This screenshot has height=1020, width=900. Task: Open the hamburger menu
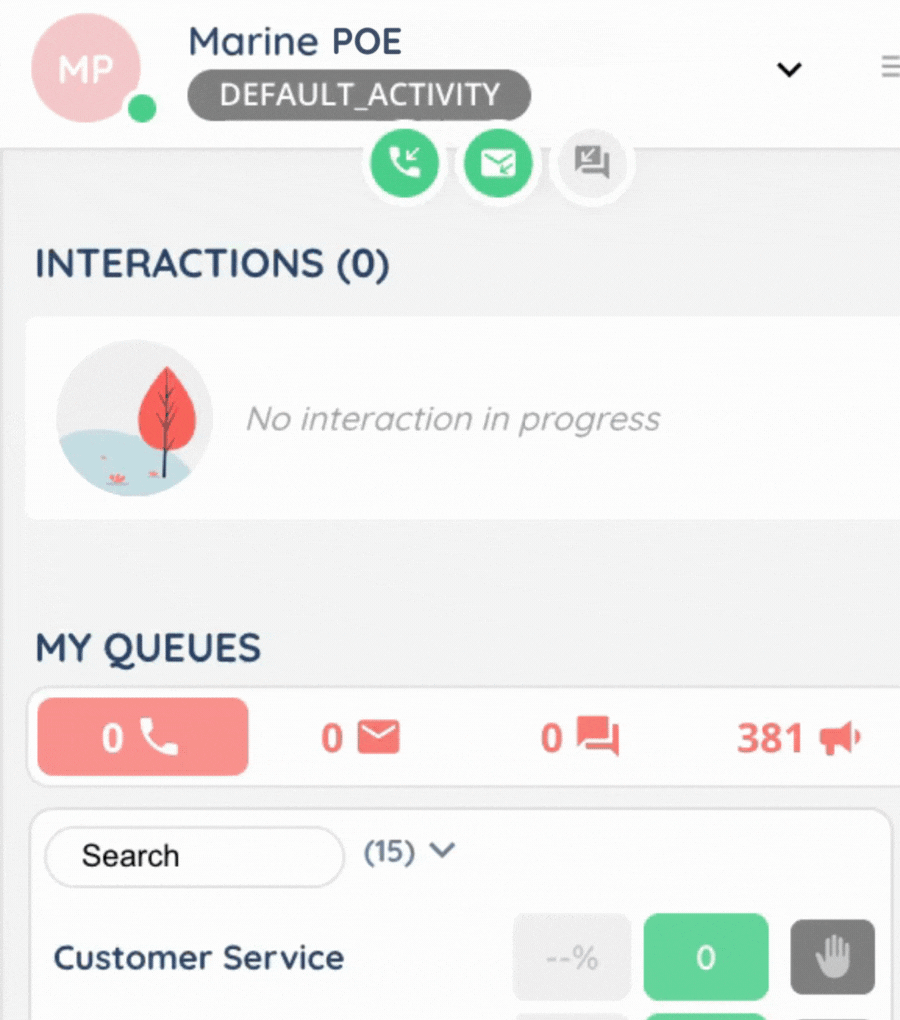click(x=889, y=67)
